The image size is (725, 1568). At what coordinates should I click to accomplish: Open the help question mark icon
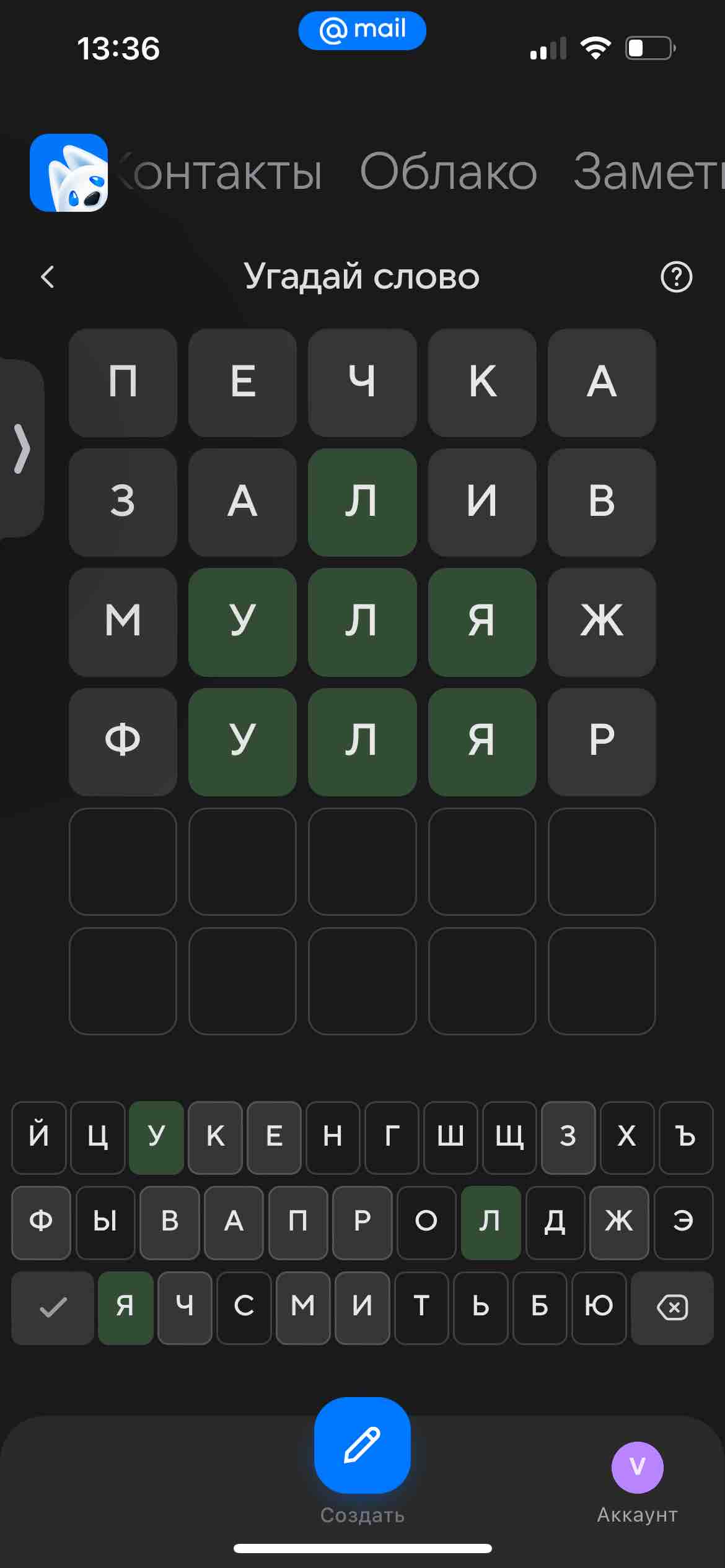[676, 277]
